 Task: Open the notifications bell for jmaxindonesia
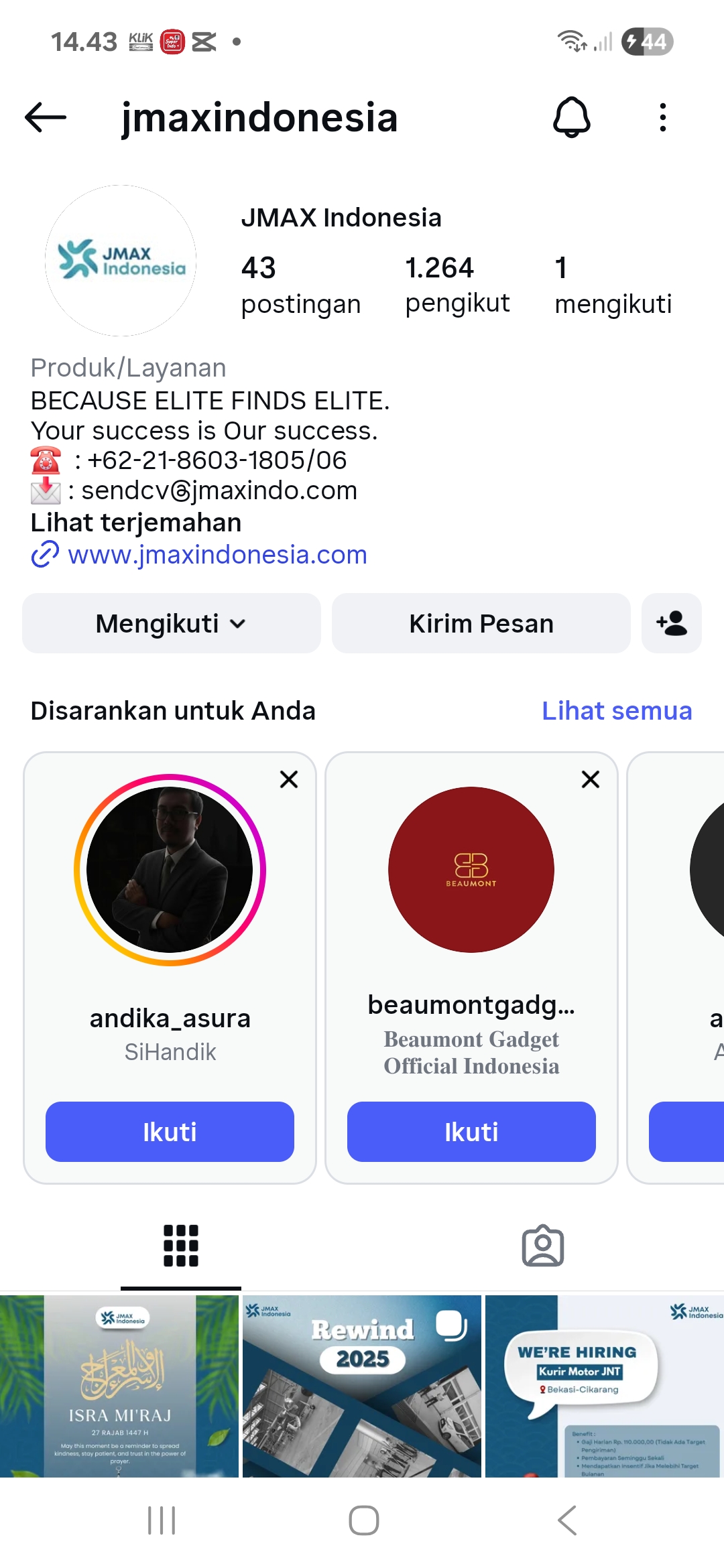point(571,117)
